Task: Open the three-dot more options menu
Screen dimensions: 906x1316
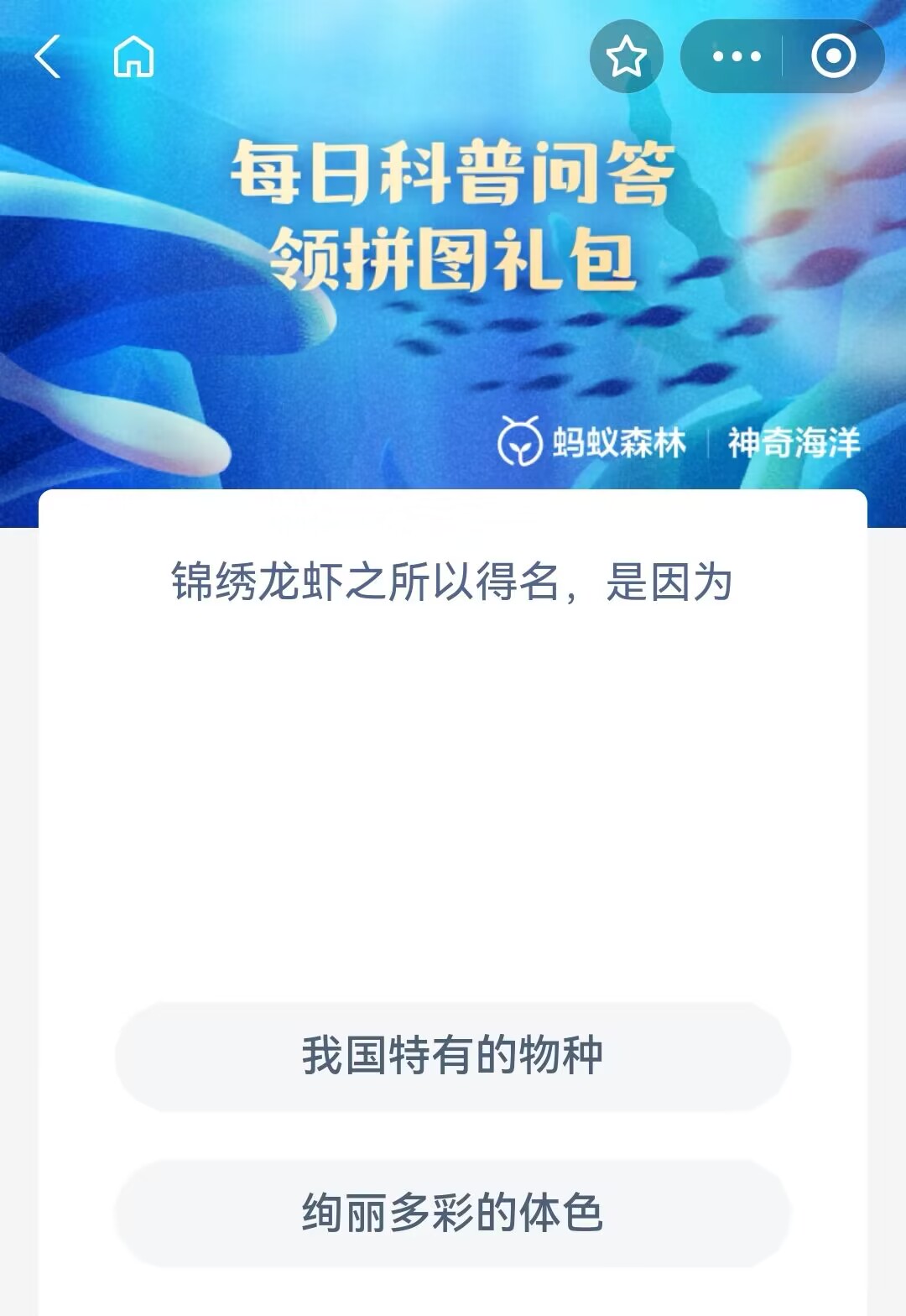Action: (x=736, y=57)
